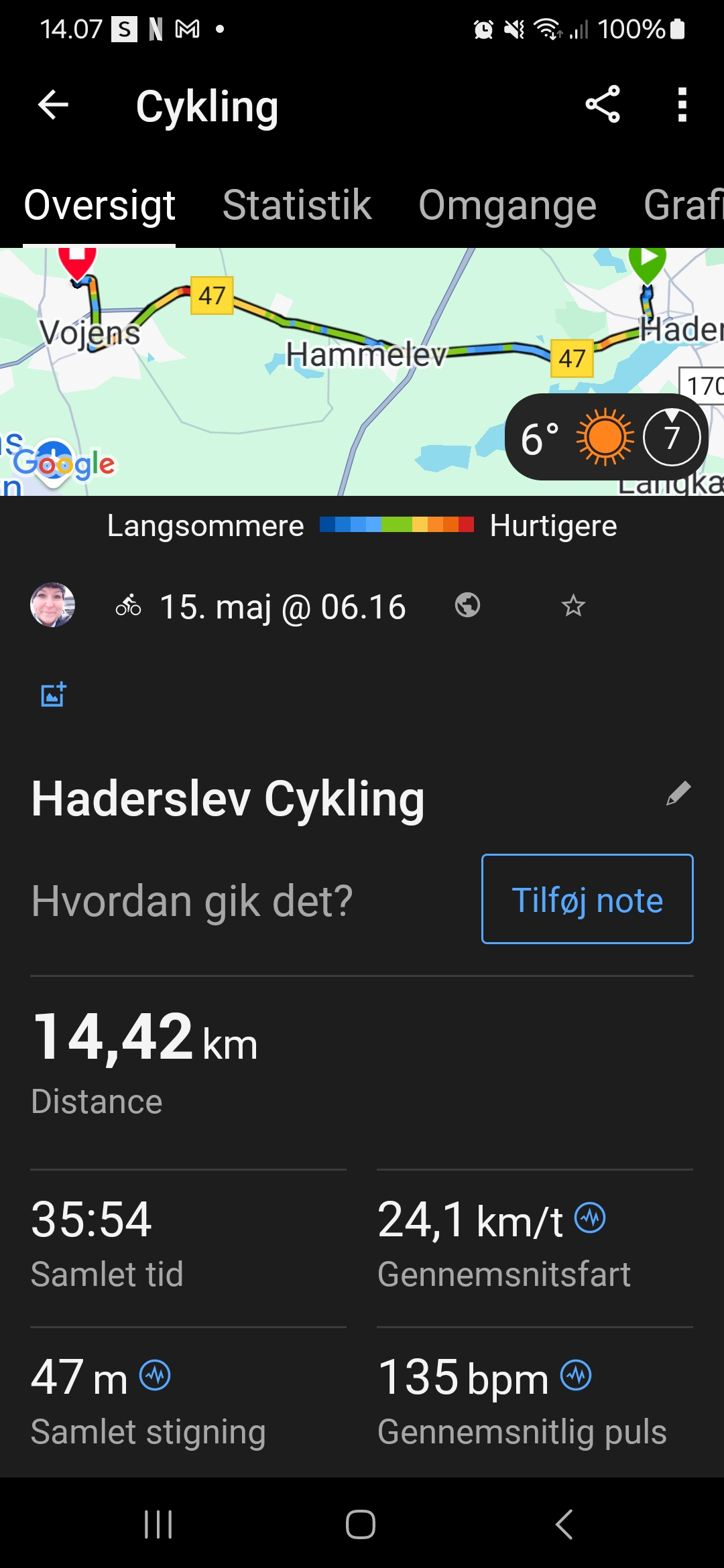The height and width of the screenshot is (1568, 724).
Task: Open the profile picture avatar
Action: point(52,605)
